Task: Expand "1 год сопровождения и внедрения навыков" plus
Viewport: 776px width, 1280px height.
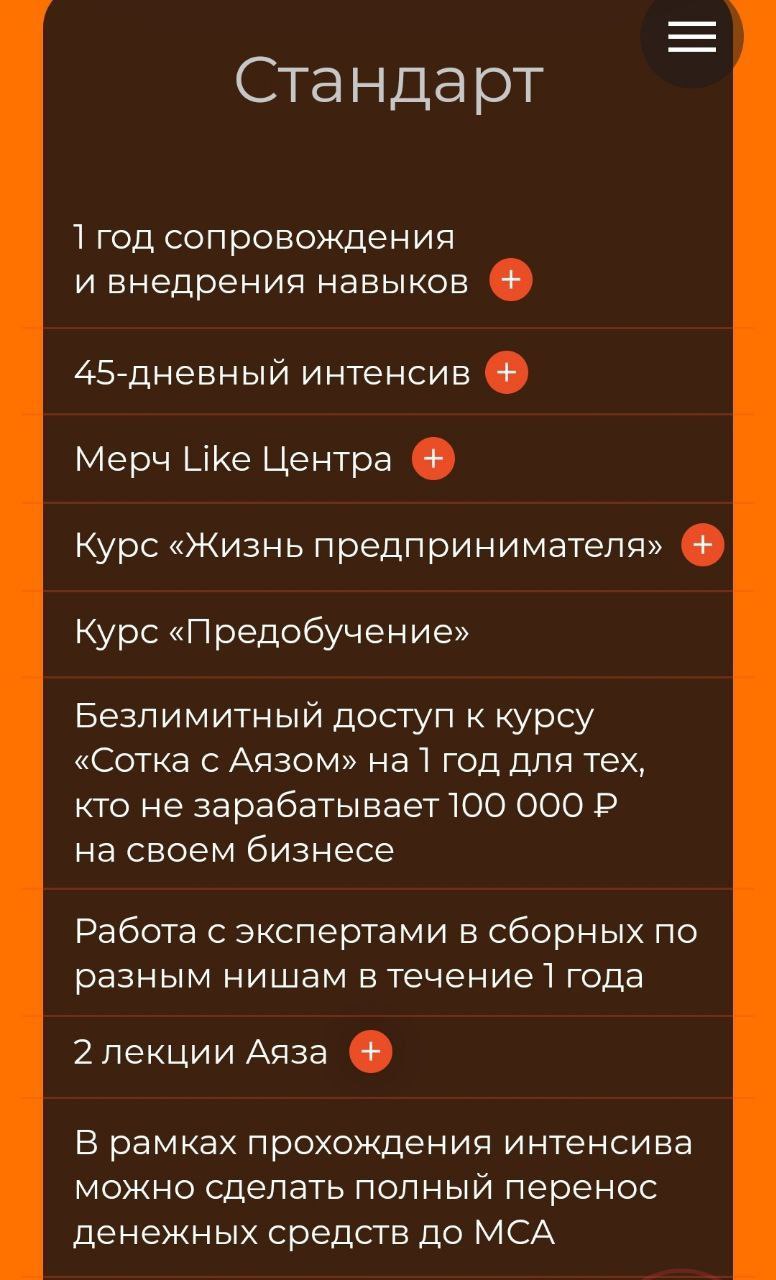Action: (511, 280)
